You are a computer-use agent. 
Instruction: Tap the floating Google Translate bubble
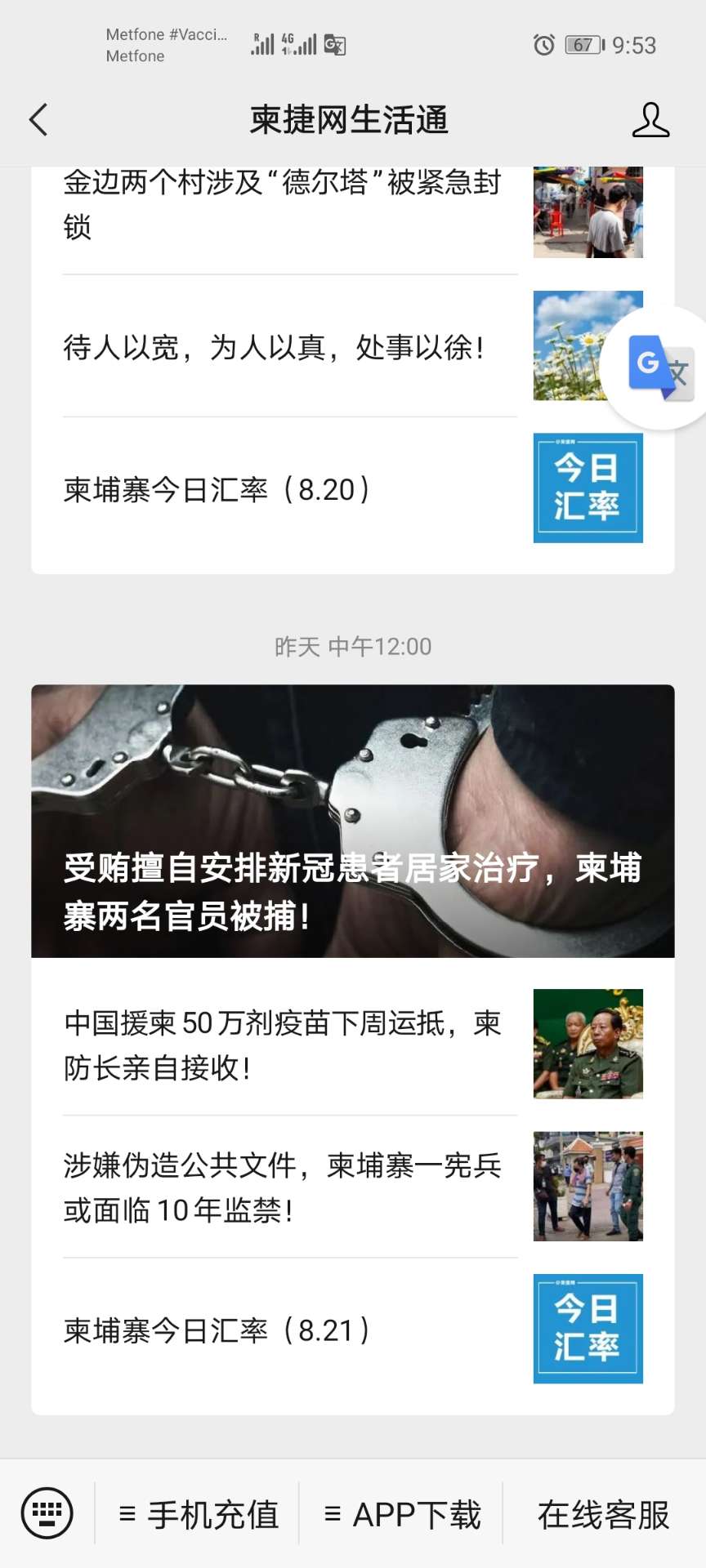[x=660, y=368]
